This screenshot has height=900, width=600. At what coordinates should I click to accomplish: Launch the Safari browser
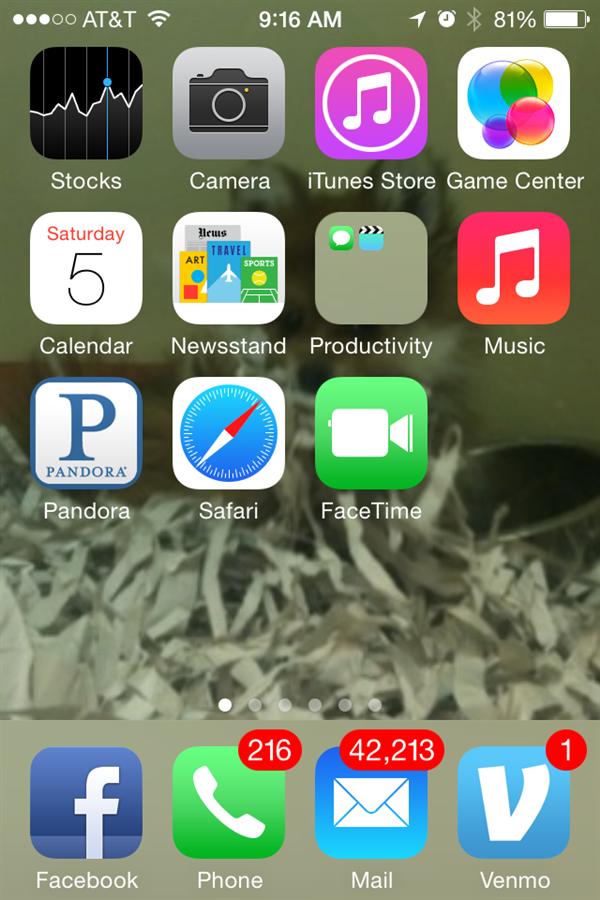pos(229,433)
